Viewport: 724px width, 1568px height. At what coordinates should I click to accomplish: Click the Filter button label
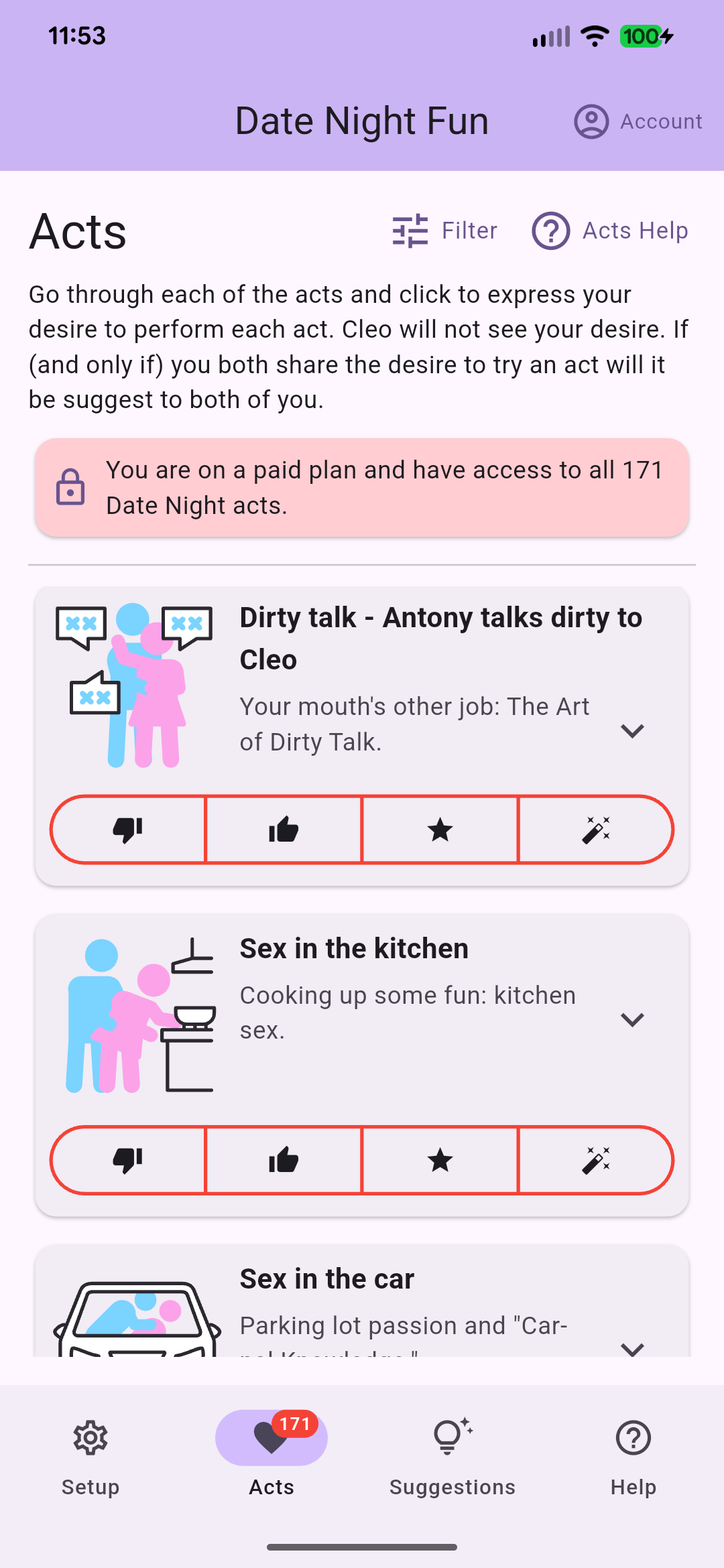[469, 230]
